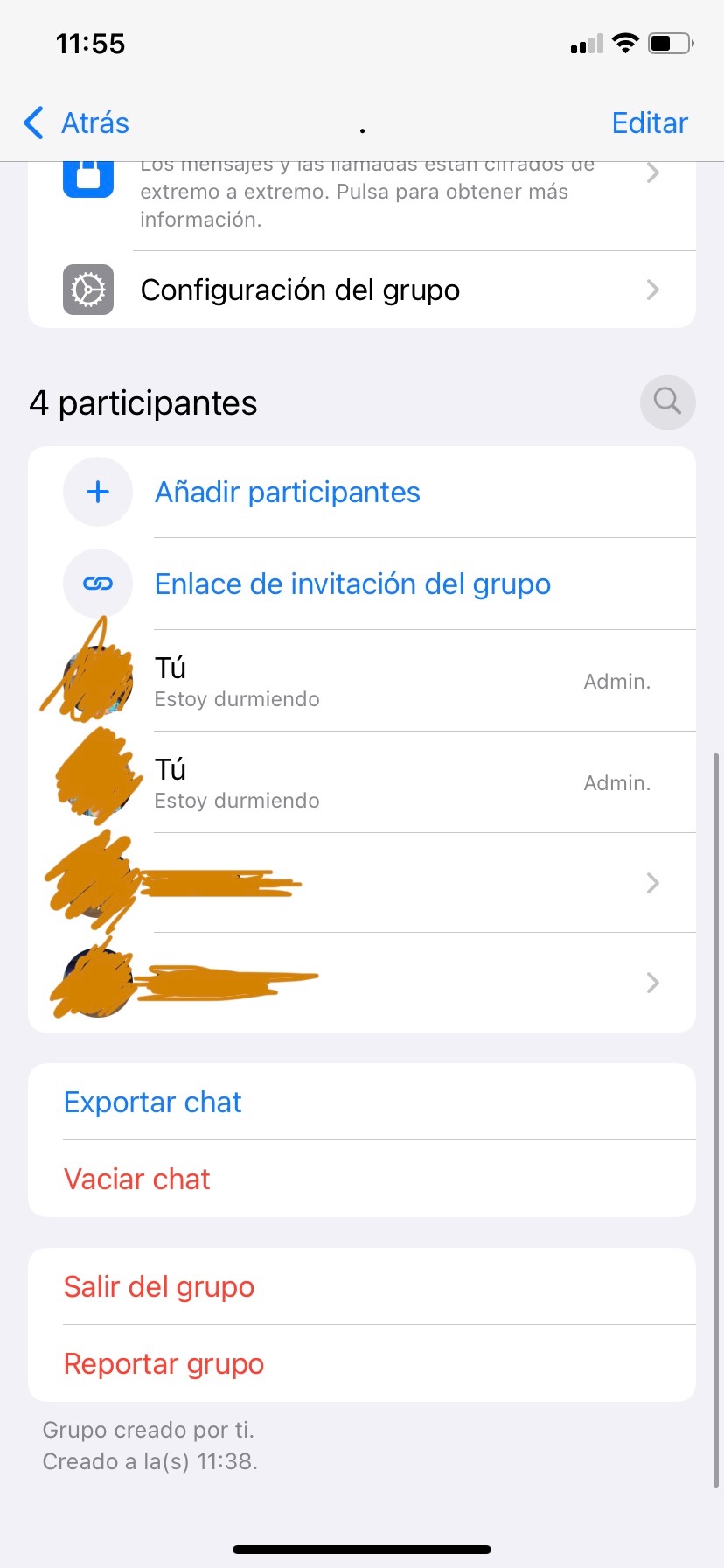
Task: Go back with the Atrás button
Action: tap(77, 123)
